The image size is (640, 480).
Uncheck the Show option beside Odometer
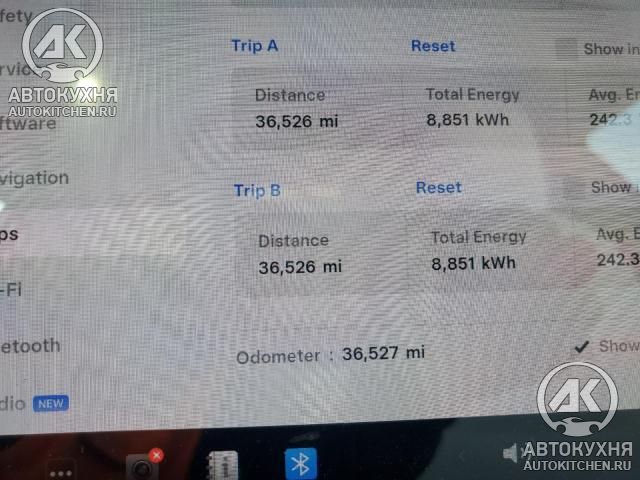[581, 346]
